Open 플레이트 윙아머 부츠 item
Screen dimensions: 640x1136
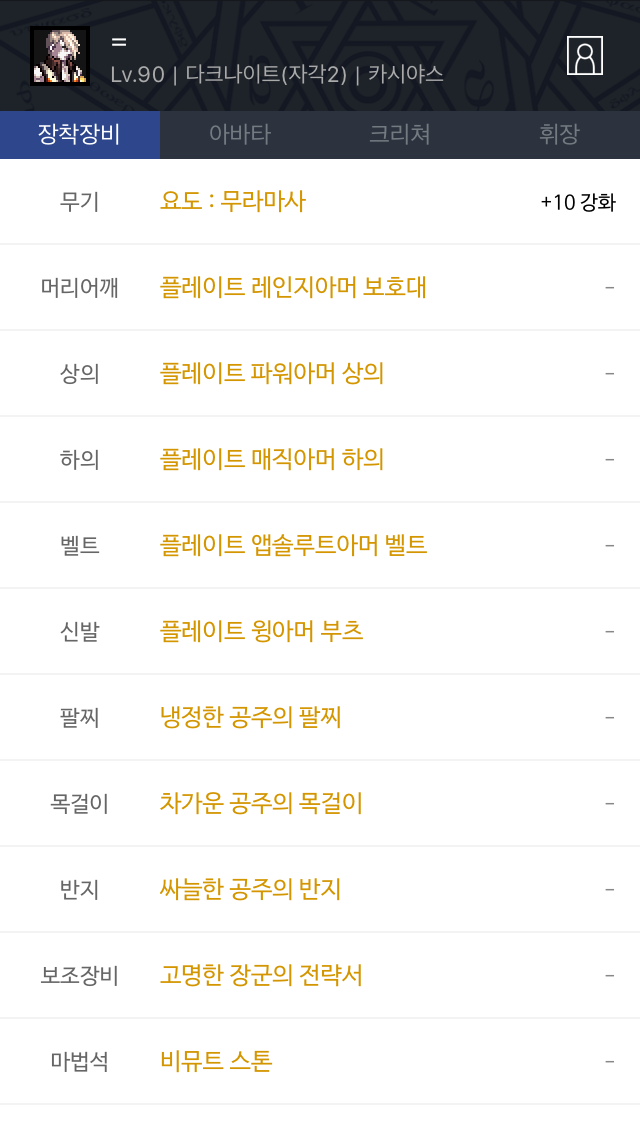261,632
